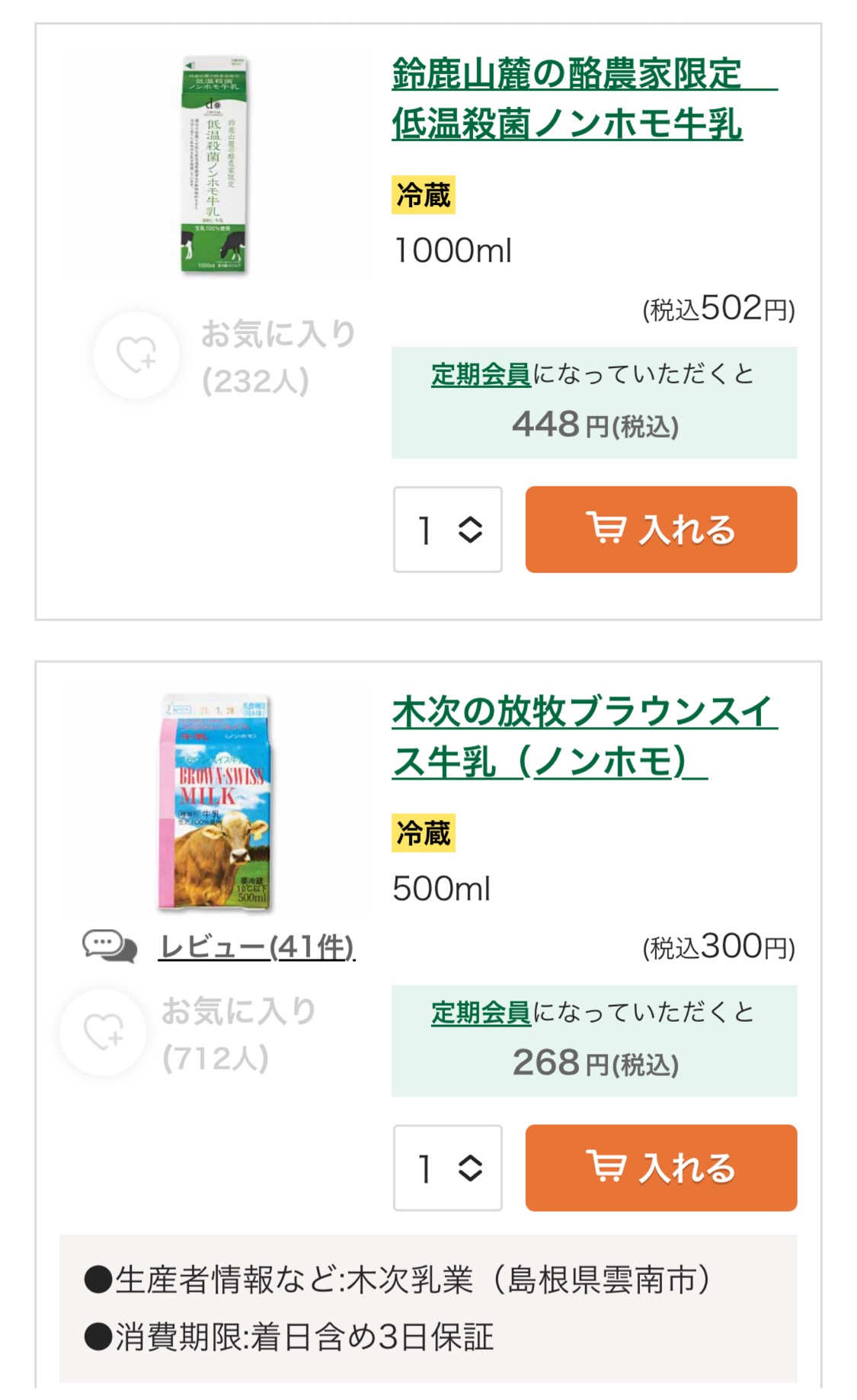Open レビュー(41件) reviews link
This screenshot has width=857, height=1400.
pyautogui.click(x=257, y=947)
